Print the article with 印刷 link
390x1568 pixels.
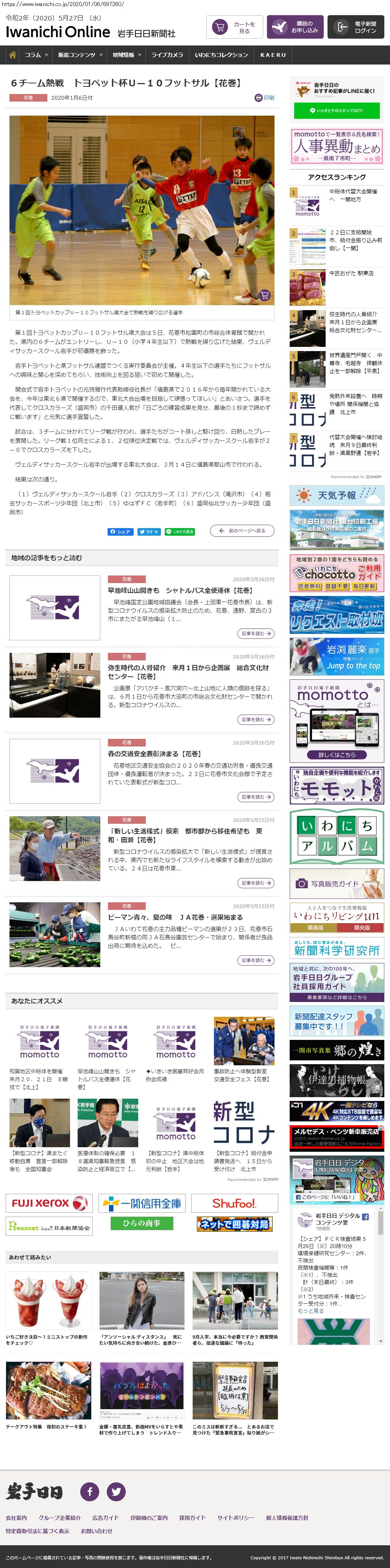point(265,98)
